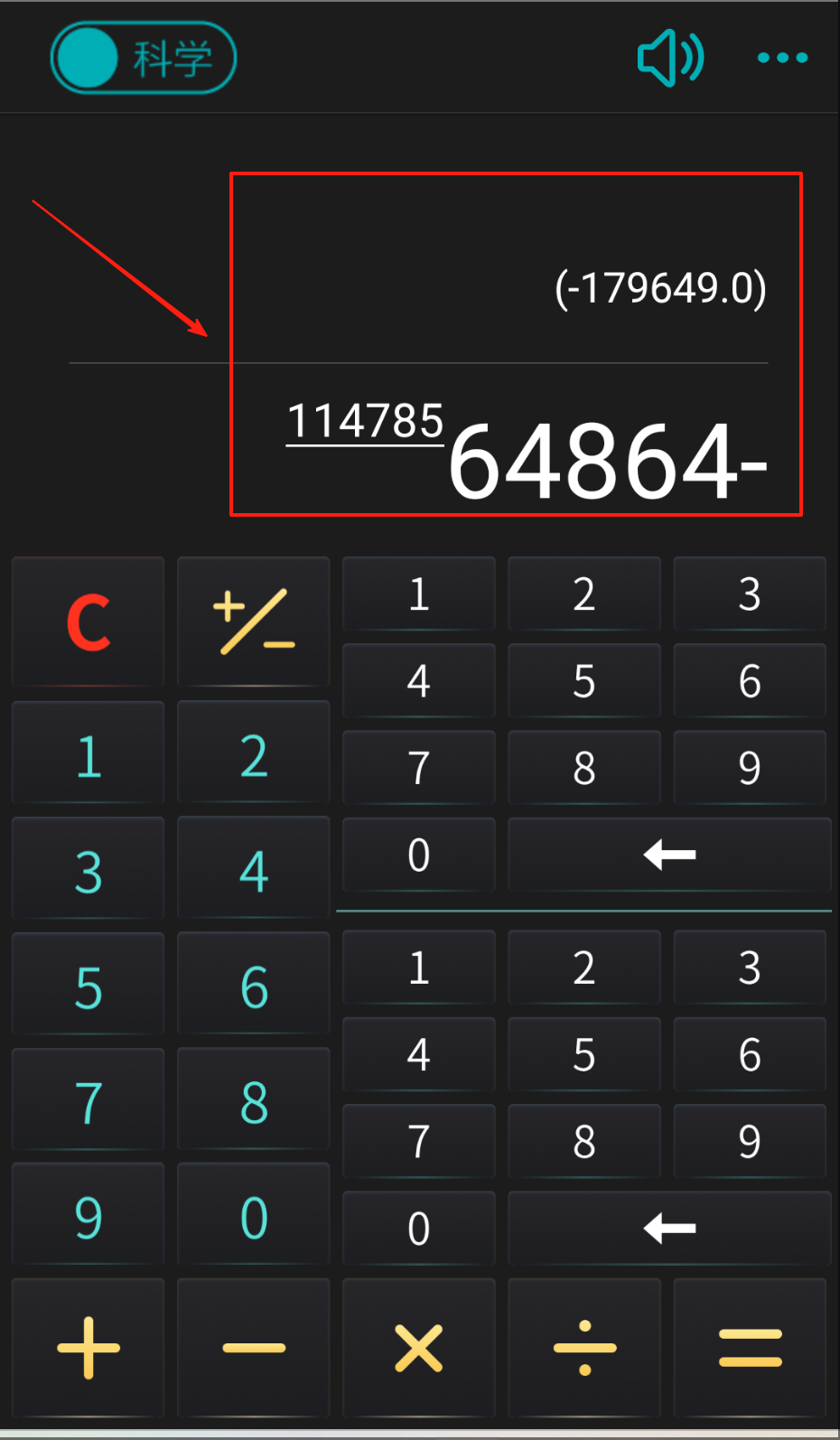This screenshot has height=1440, width=840.
Task: Clear the display with the red C key
Action: pos(89,622)
